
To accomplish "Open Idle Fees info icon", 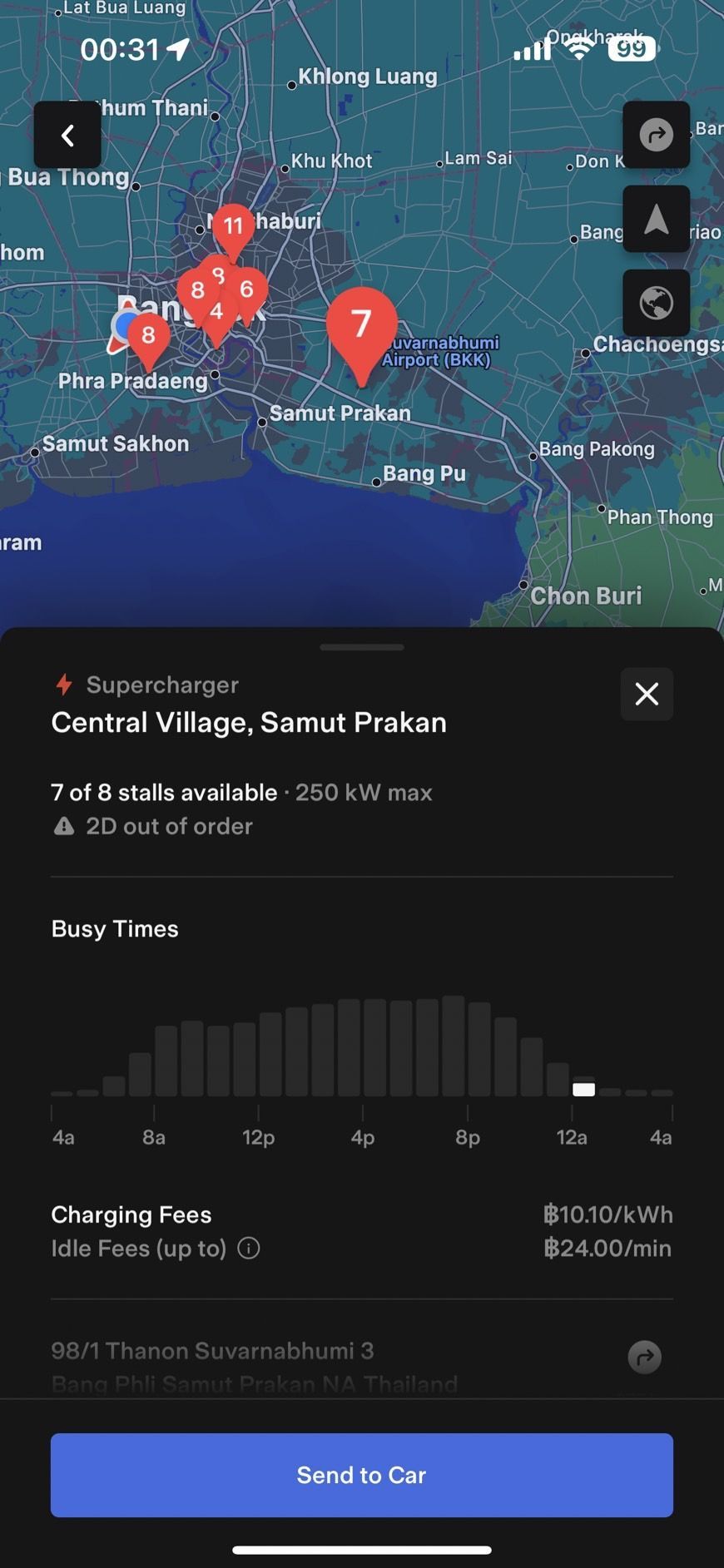I will point(249,1248).
